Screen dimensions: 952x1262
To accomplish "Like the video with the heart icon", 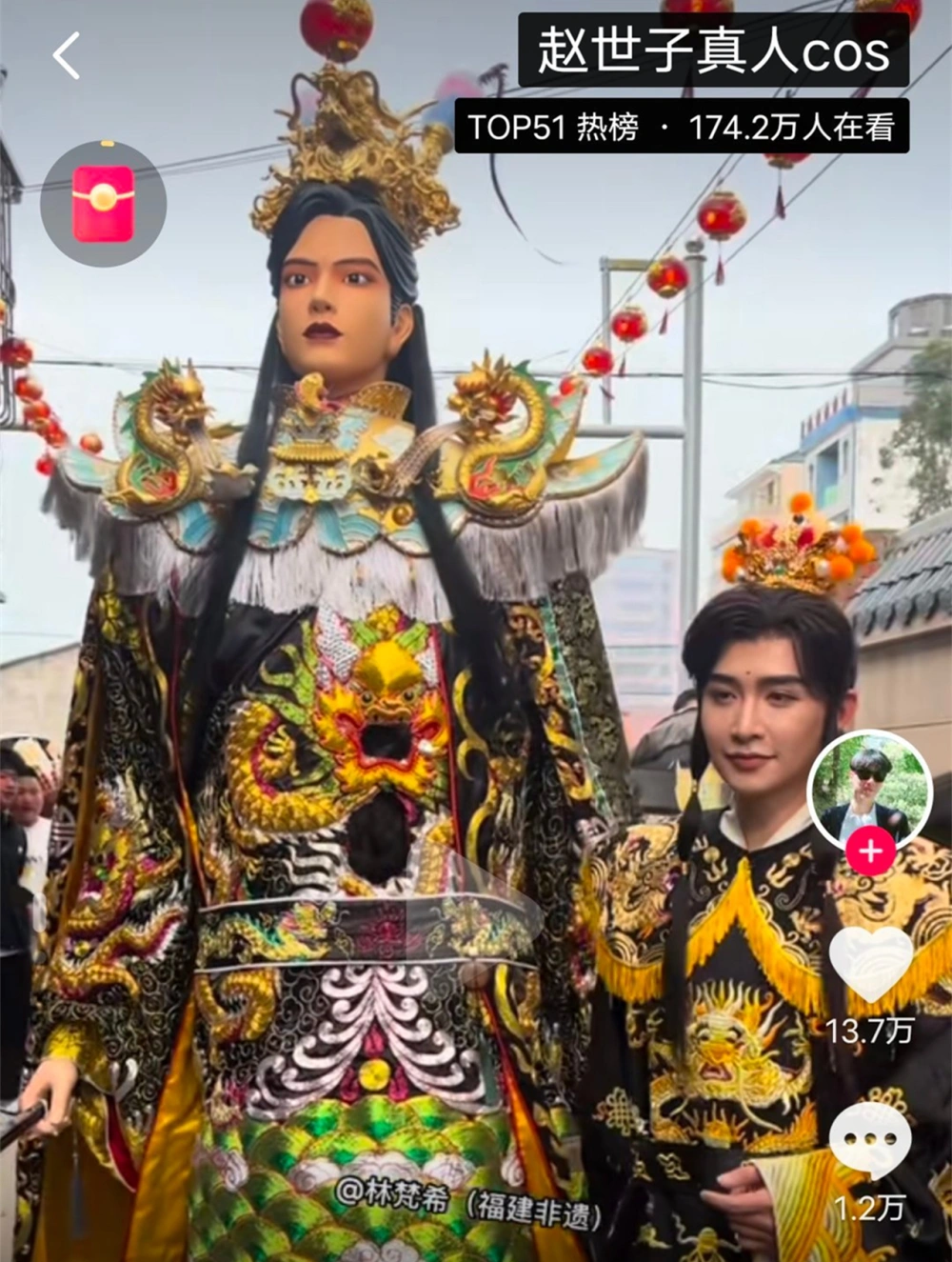I will tap(870, 963).
